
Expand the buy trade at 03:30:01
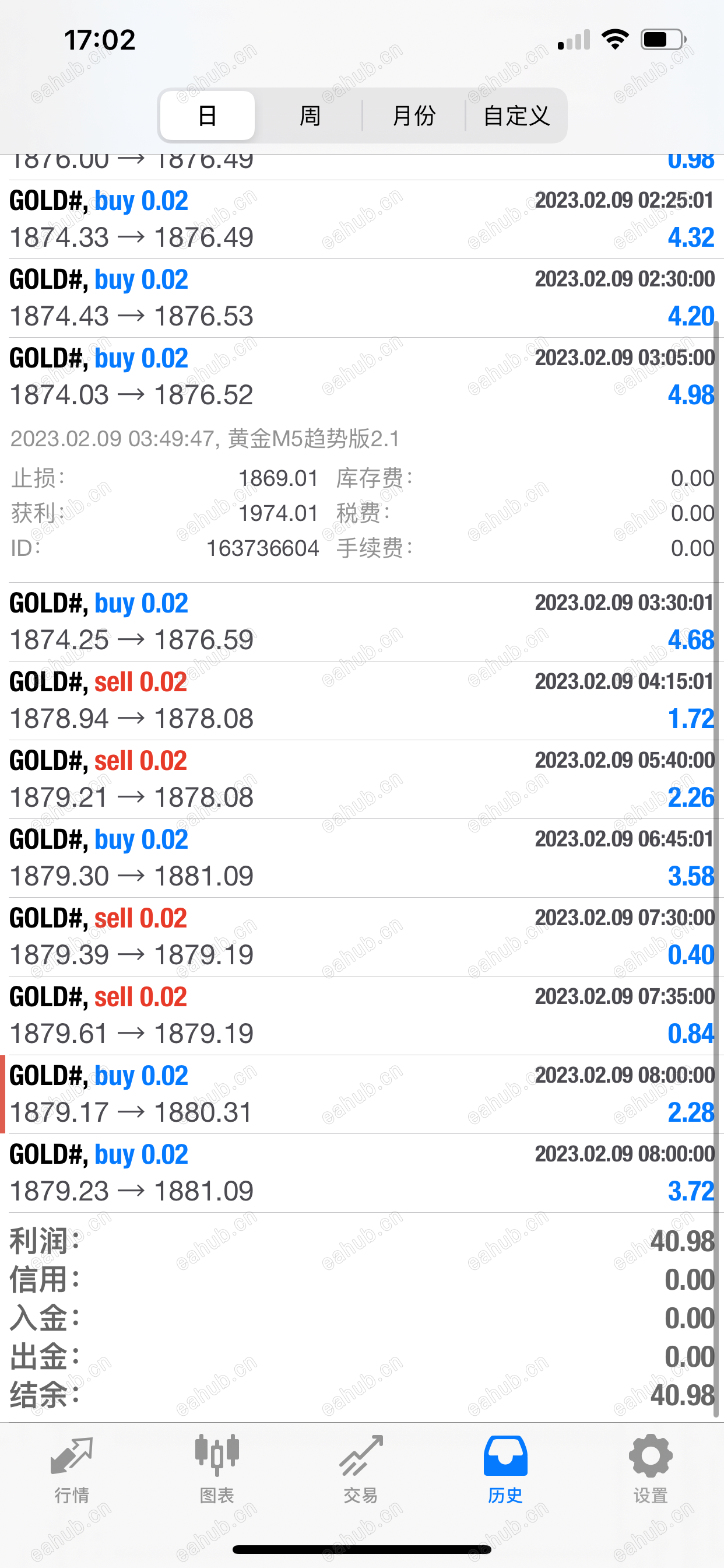362,622
